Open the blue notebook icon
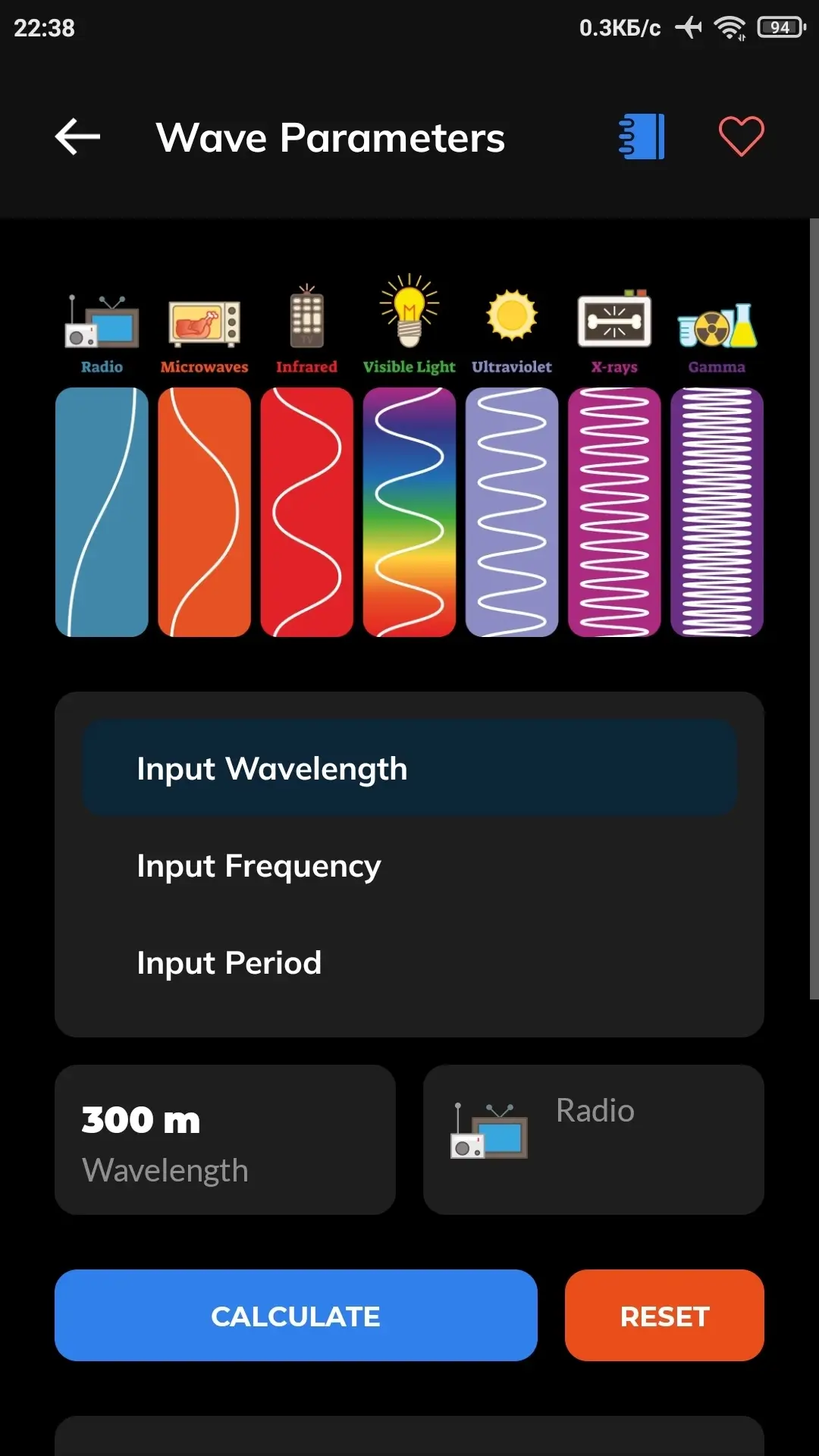The image size is (819, 1456). tap(642, 137)
